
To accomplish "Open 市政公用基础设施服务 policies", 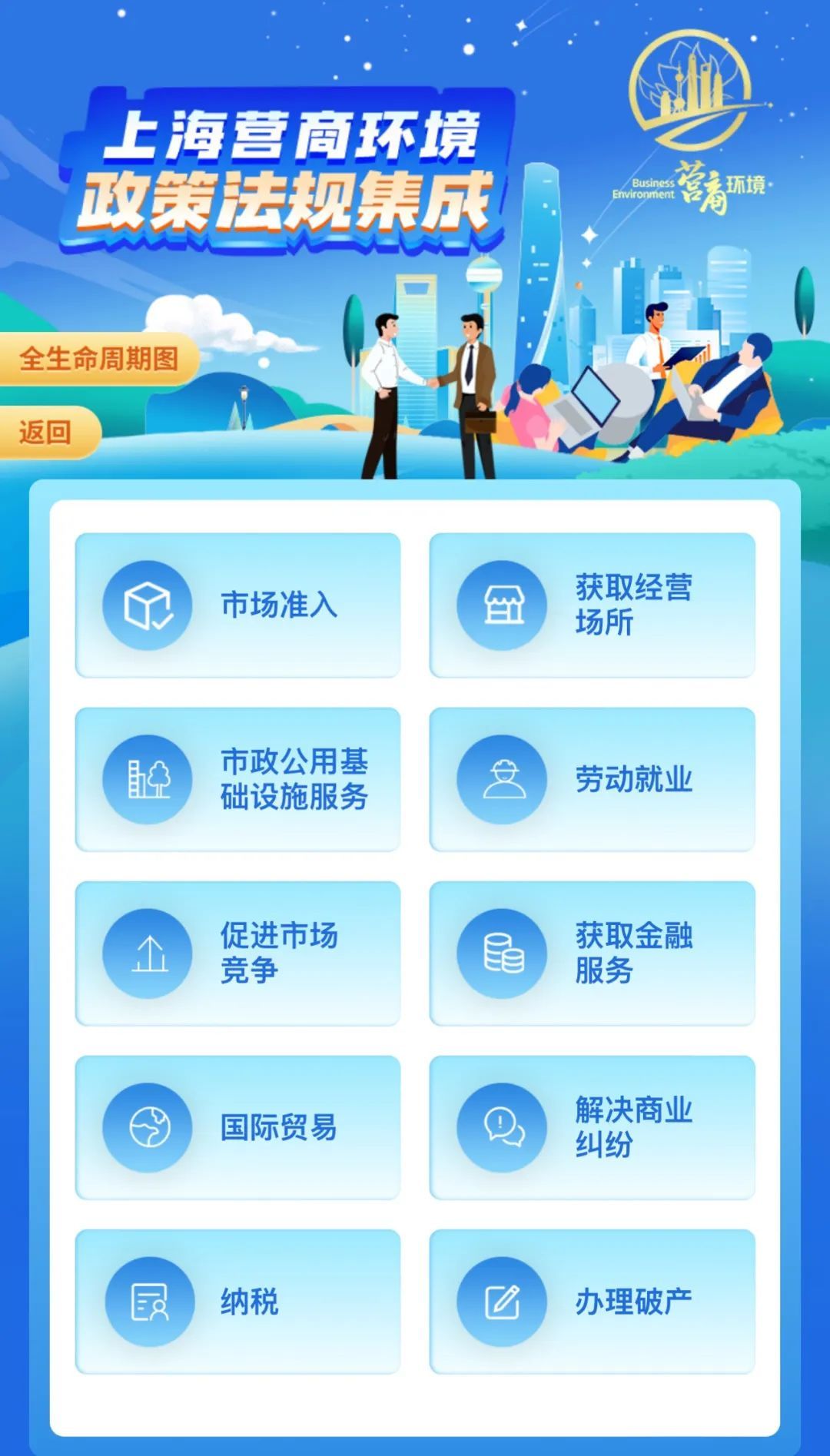I will (237, 779).
